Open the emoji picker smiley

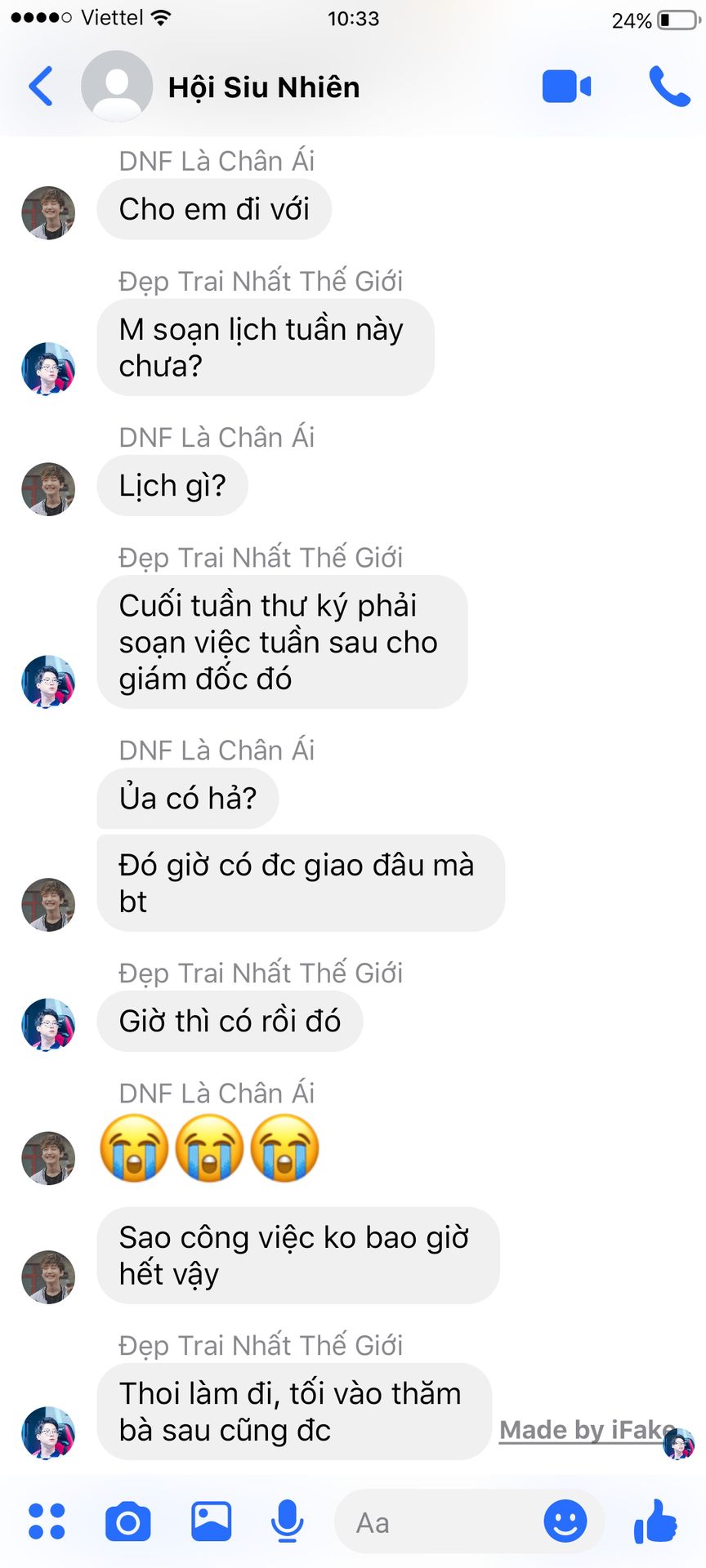click(x=565, y=1521)
